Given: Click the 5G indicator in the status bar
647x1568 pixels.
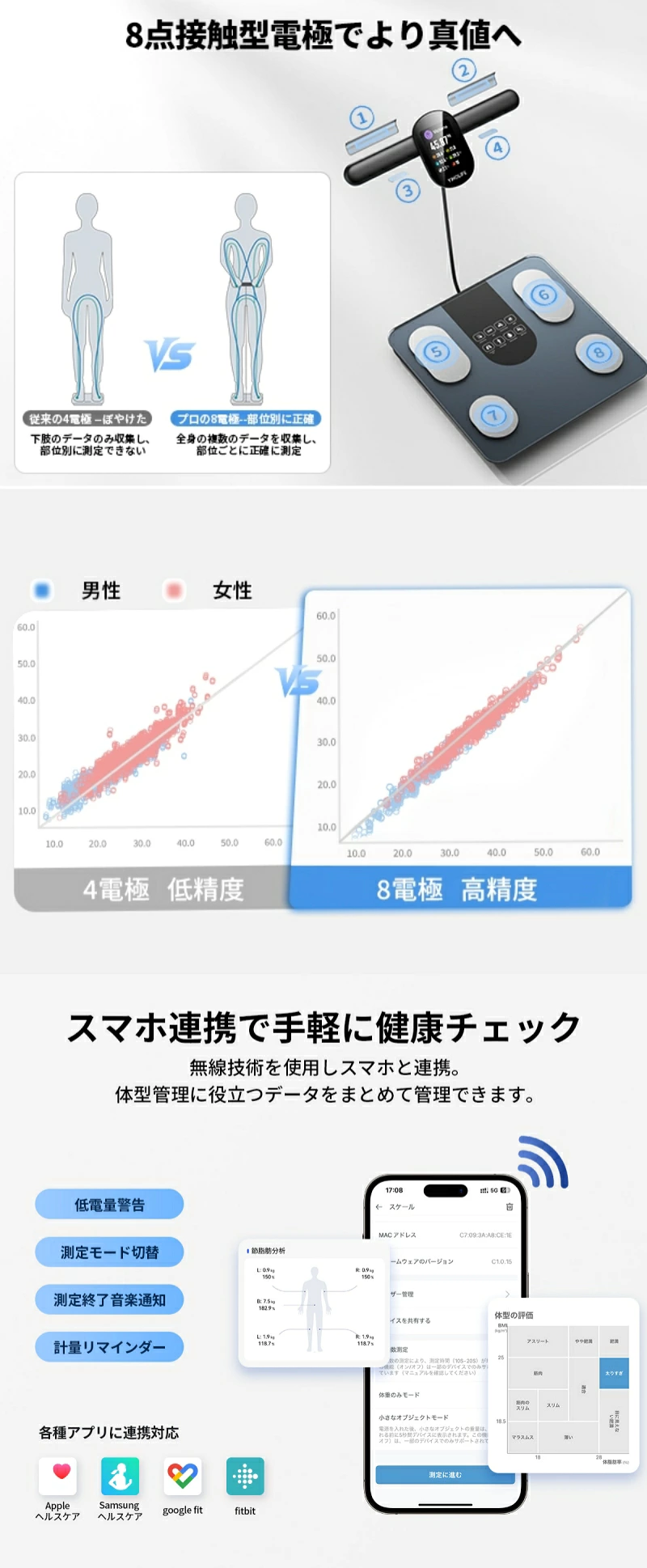Looking at the screenshot, I should [x=493, y=1191].
